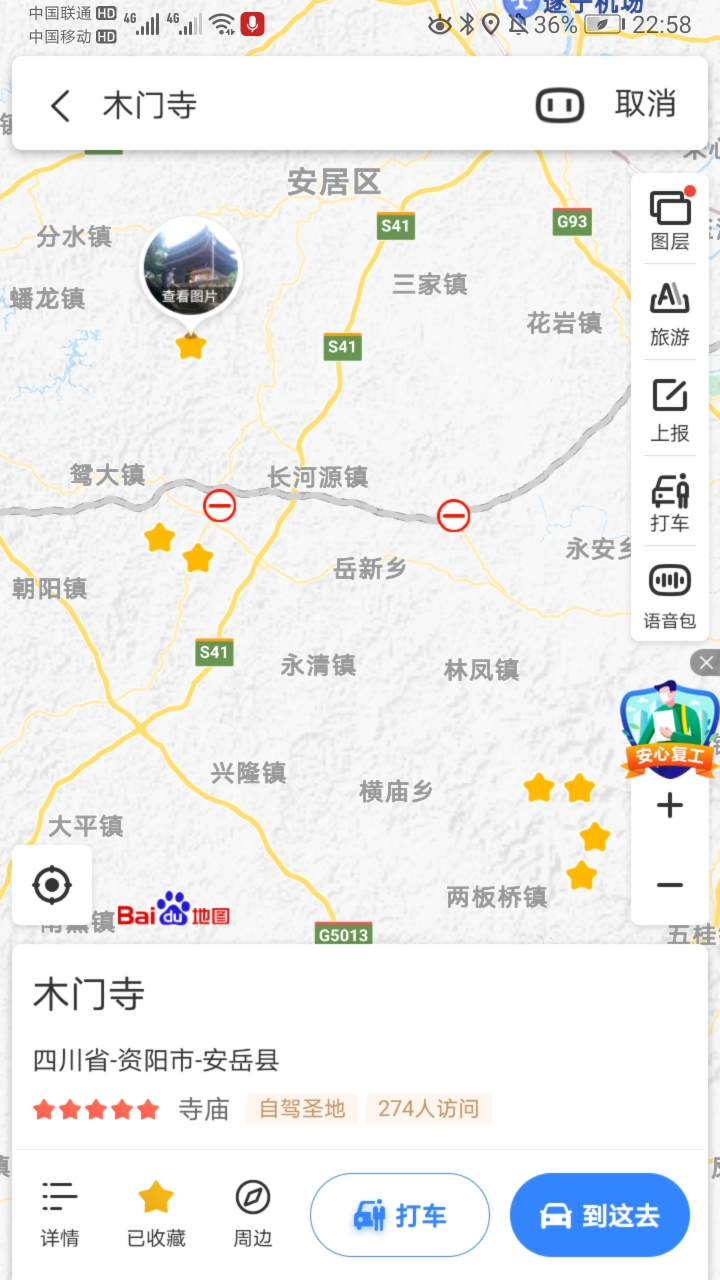This screenshot has width=720, height=1280.
Task: Dismiss the 安心复工 floating badge
Action: click(706, 662)
